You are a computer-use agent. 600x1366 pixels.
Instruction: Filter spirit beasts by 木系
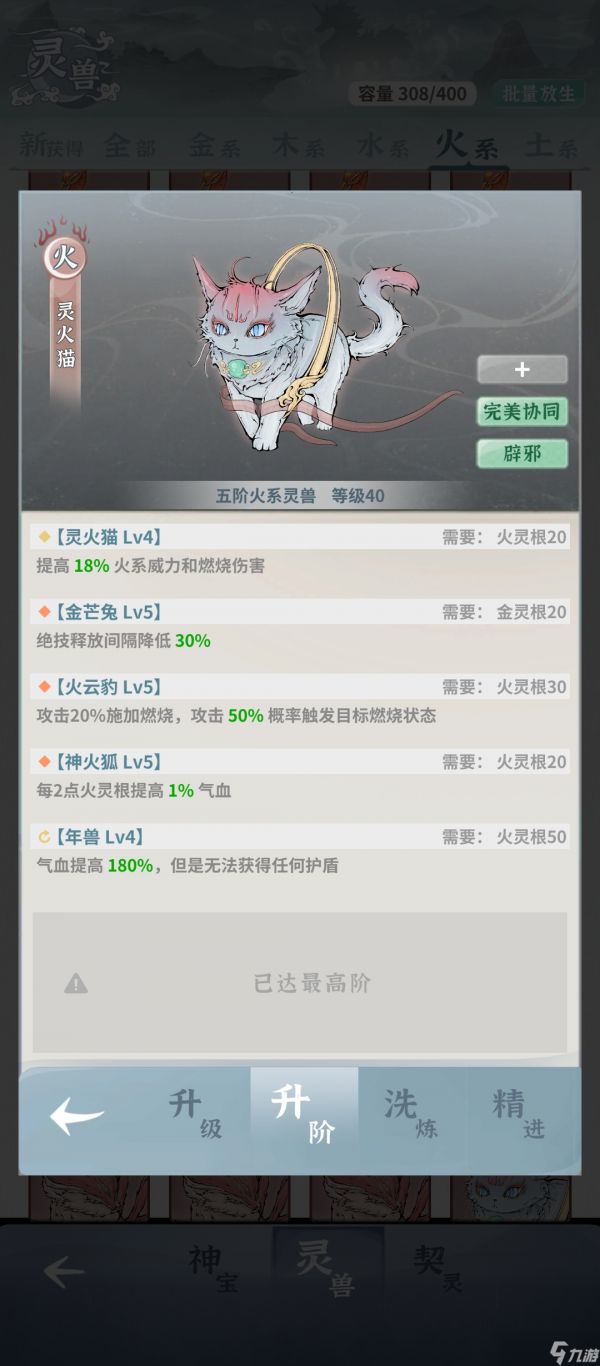(x=298, y=146)
